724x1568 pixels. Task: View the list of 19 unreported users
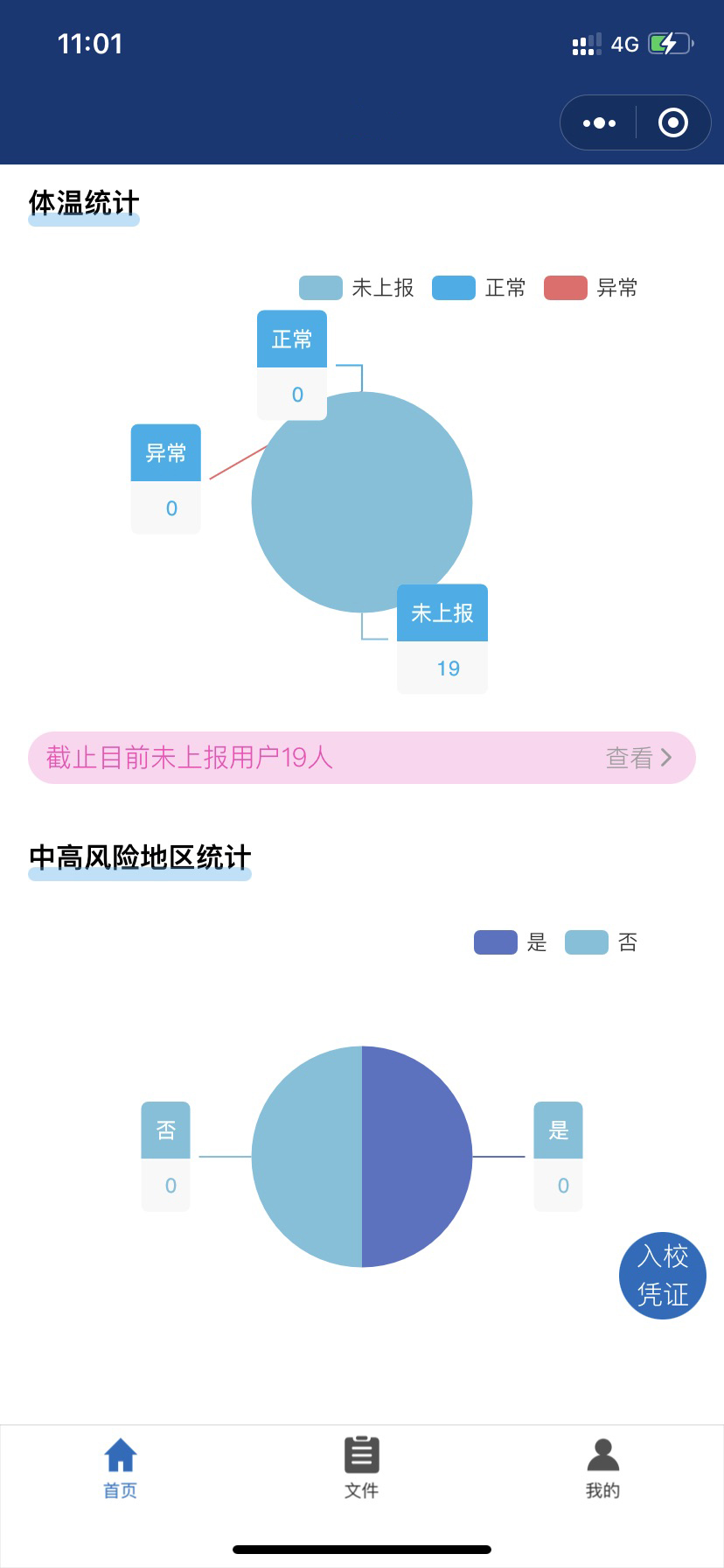click(638, 758)
